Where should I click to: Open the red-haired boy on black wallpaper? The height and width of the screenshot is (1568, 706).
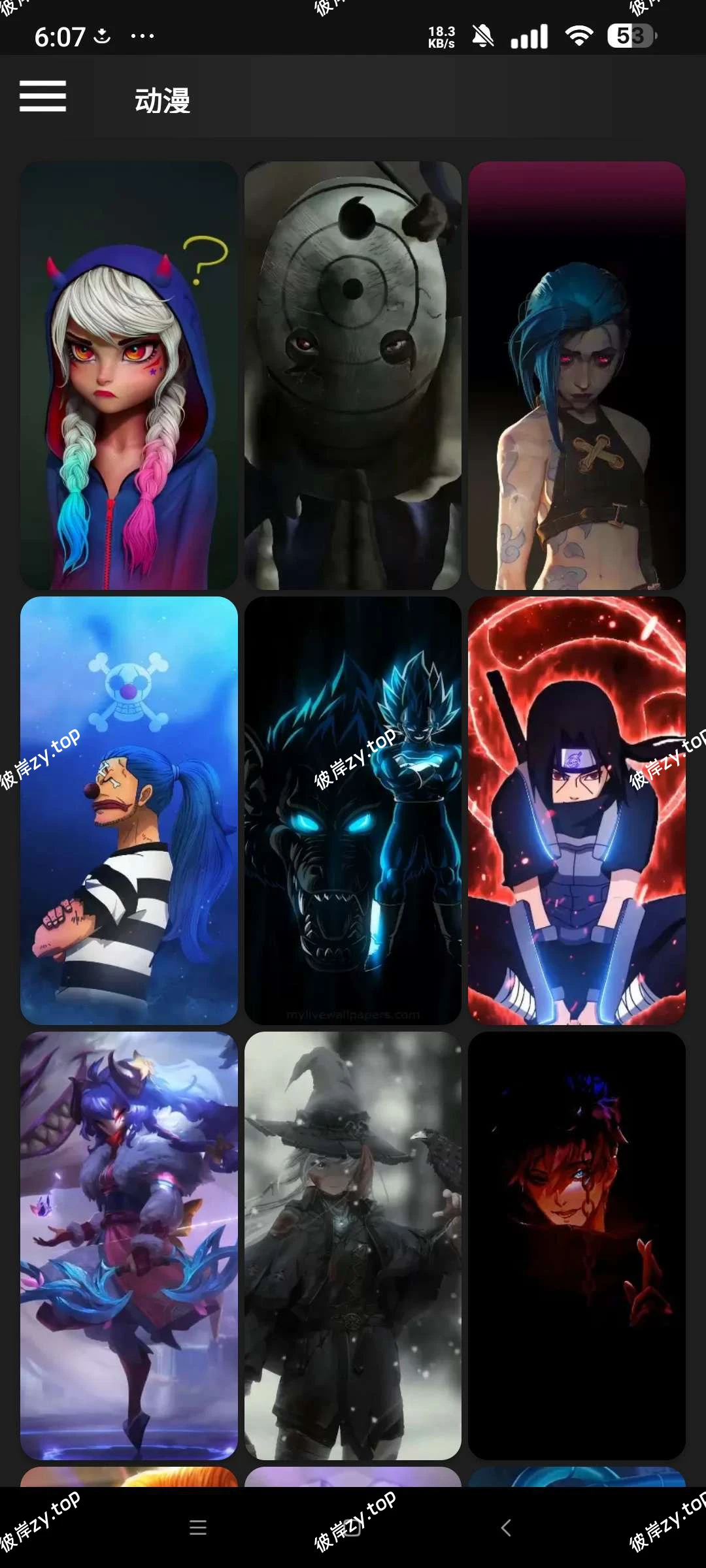577,1245
